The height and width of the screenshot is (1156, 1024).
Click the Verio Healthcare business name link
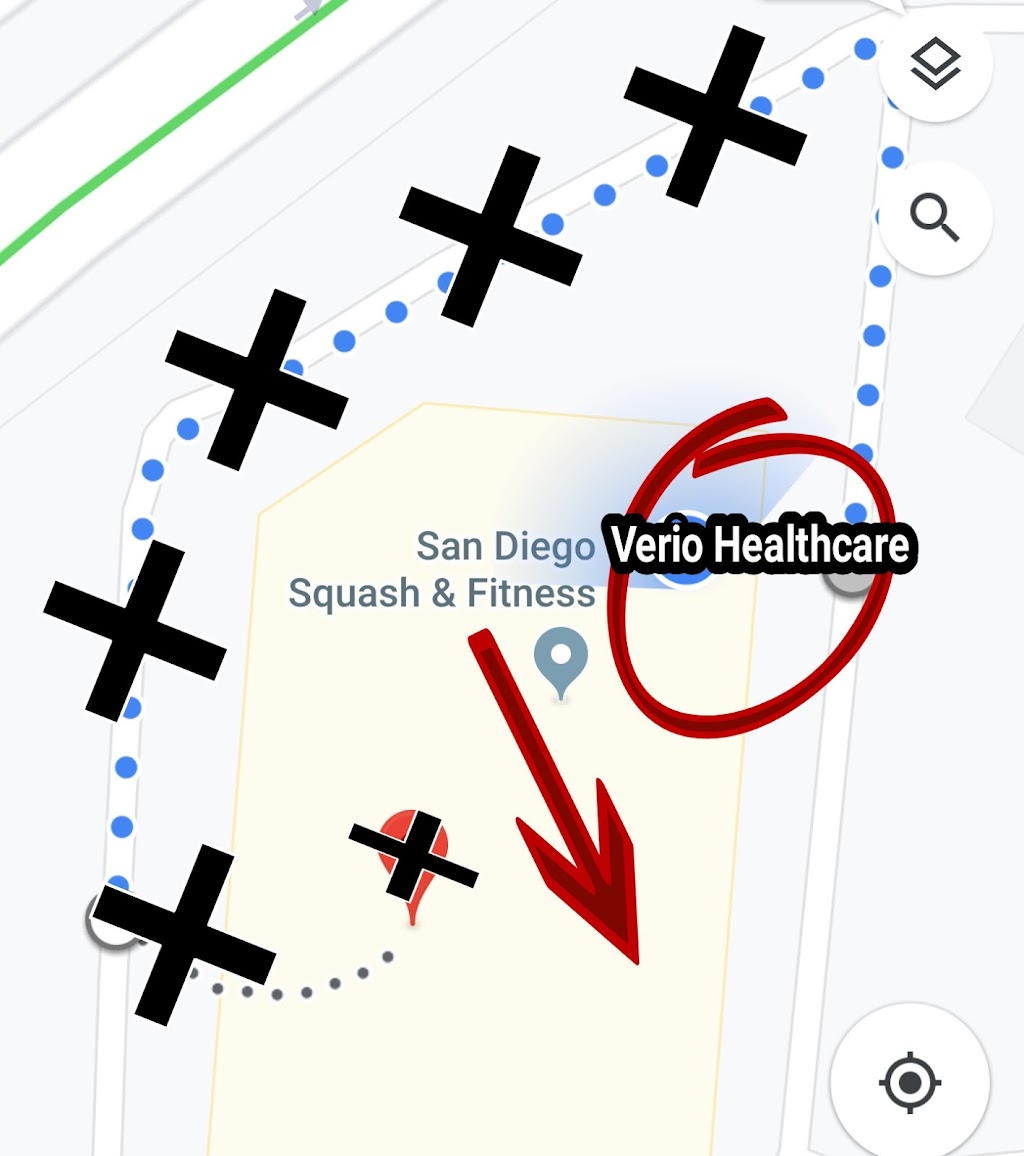point(762,546)
